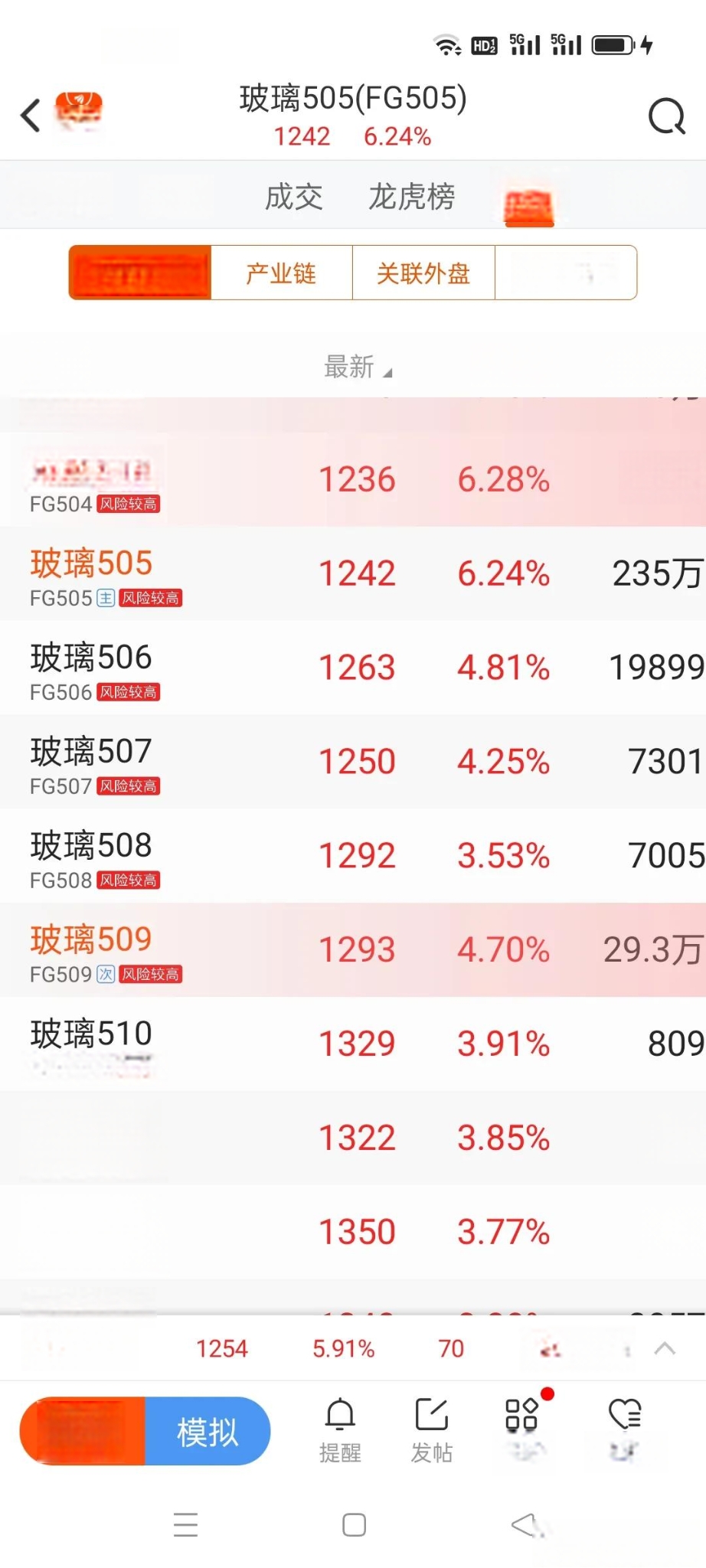Select the 产业链 segment
The width and height of the screenshot is (706, 1568).
pyautogui.click(x=281, y=273)
